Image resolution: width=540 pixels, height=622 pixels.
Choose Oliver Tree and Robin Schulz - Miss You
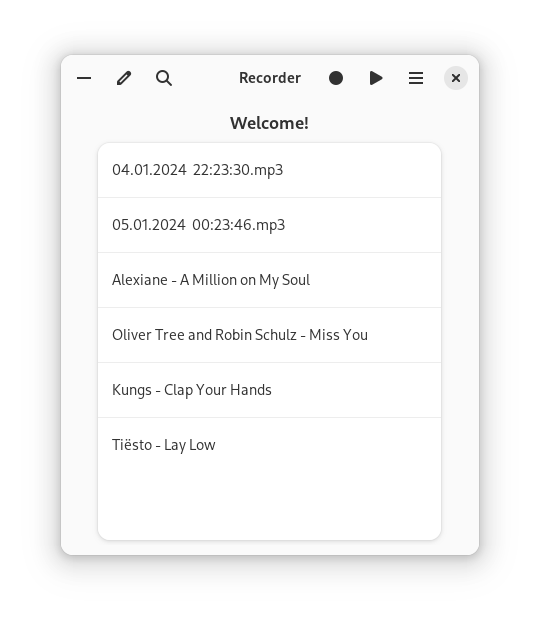point(269,335)
